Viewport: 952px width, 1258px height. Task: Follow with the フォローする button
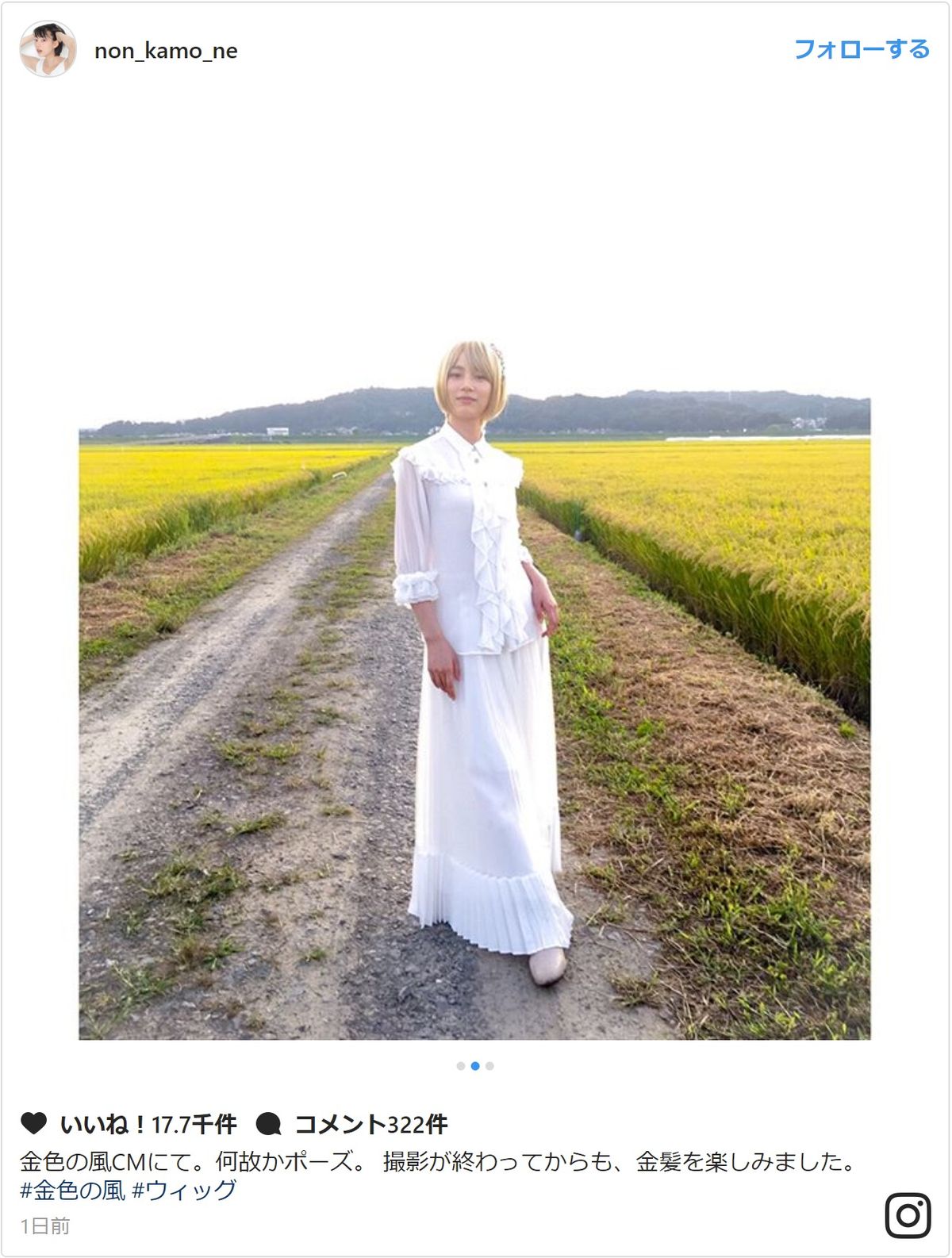click(x=862, y=49)
